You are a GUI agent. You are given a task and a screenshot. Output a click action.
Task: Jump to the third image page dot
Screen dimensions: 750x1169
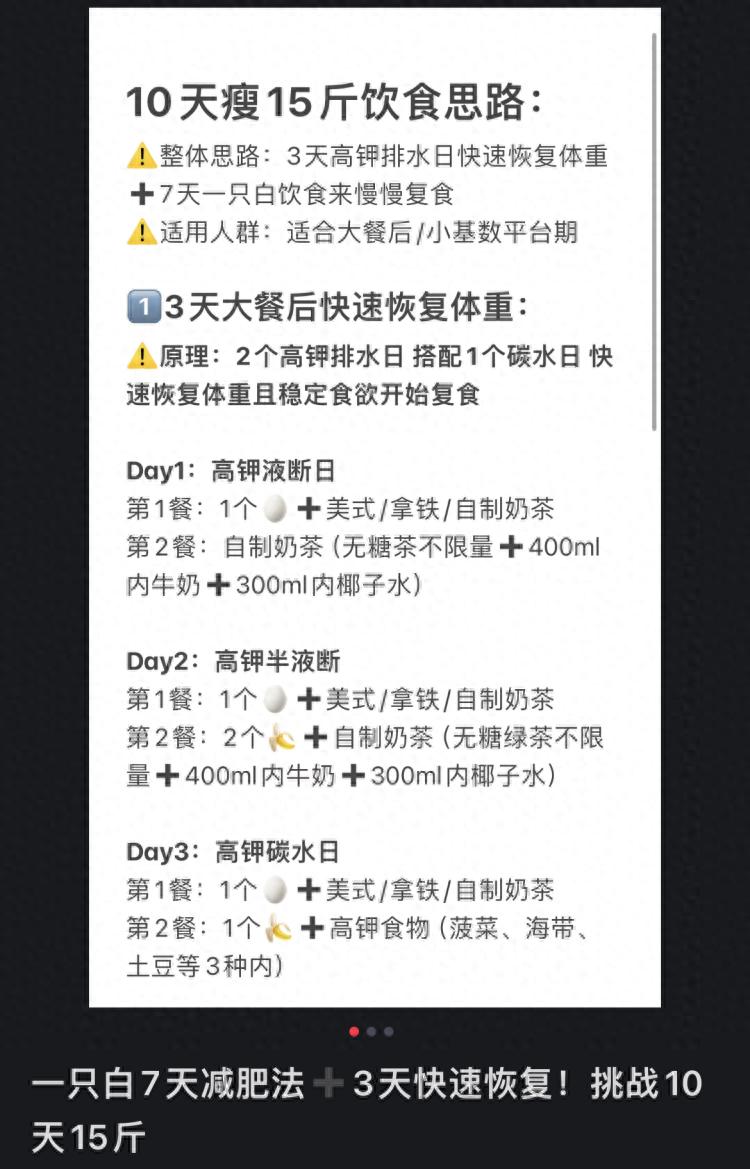pos(389,1031)
